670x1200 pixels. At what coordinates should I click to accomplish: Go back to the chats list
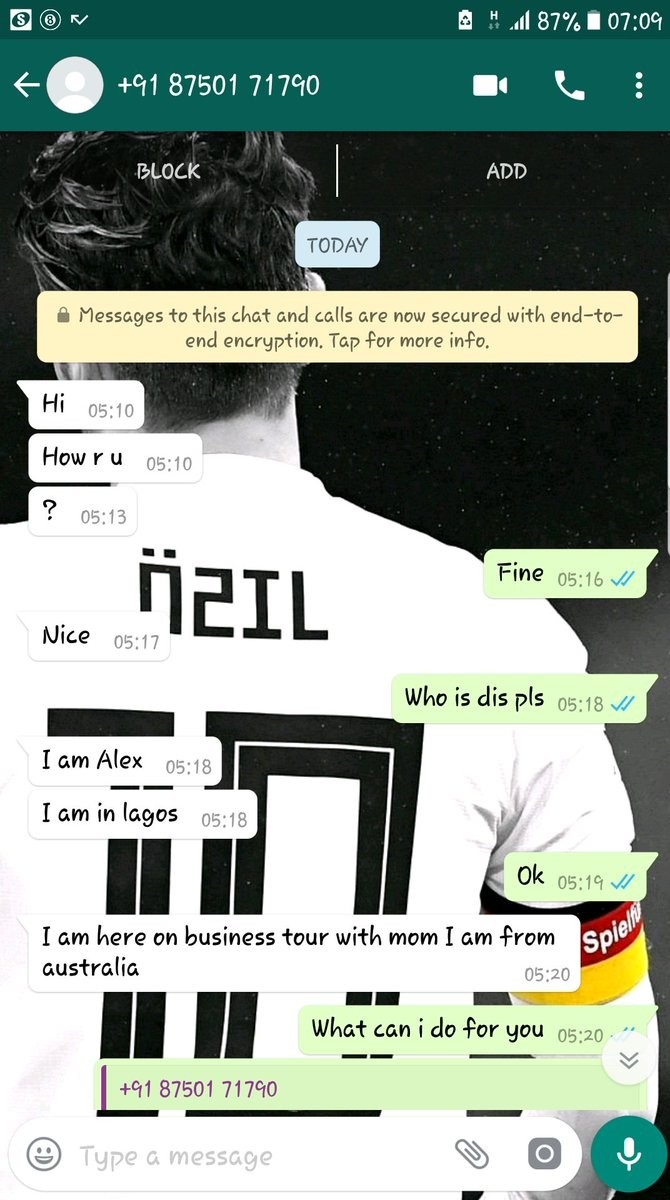pyautogui.click(x=27, y=86)
